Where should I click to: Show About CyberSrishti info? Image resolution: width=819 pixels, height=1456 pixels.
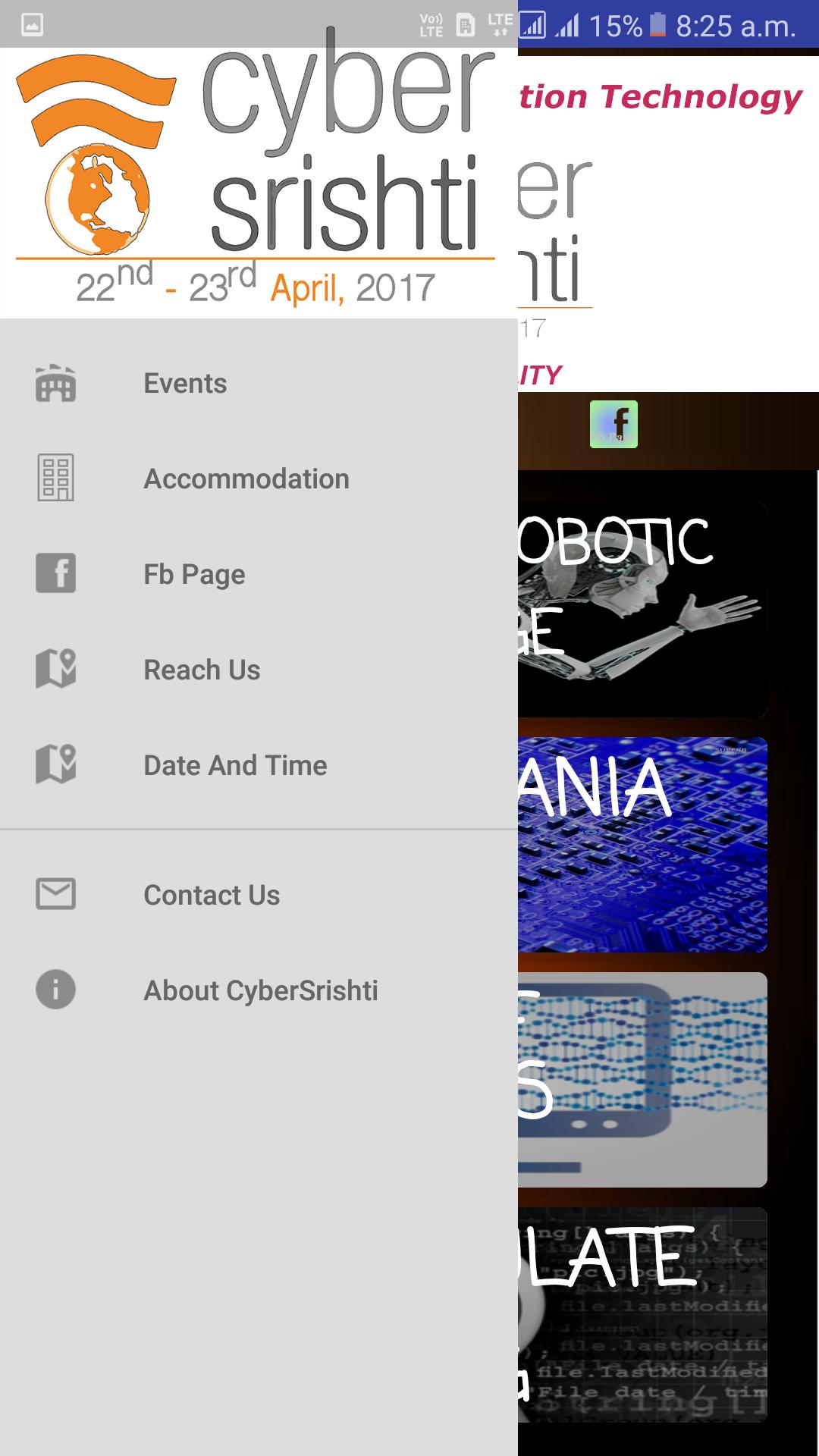260,991
